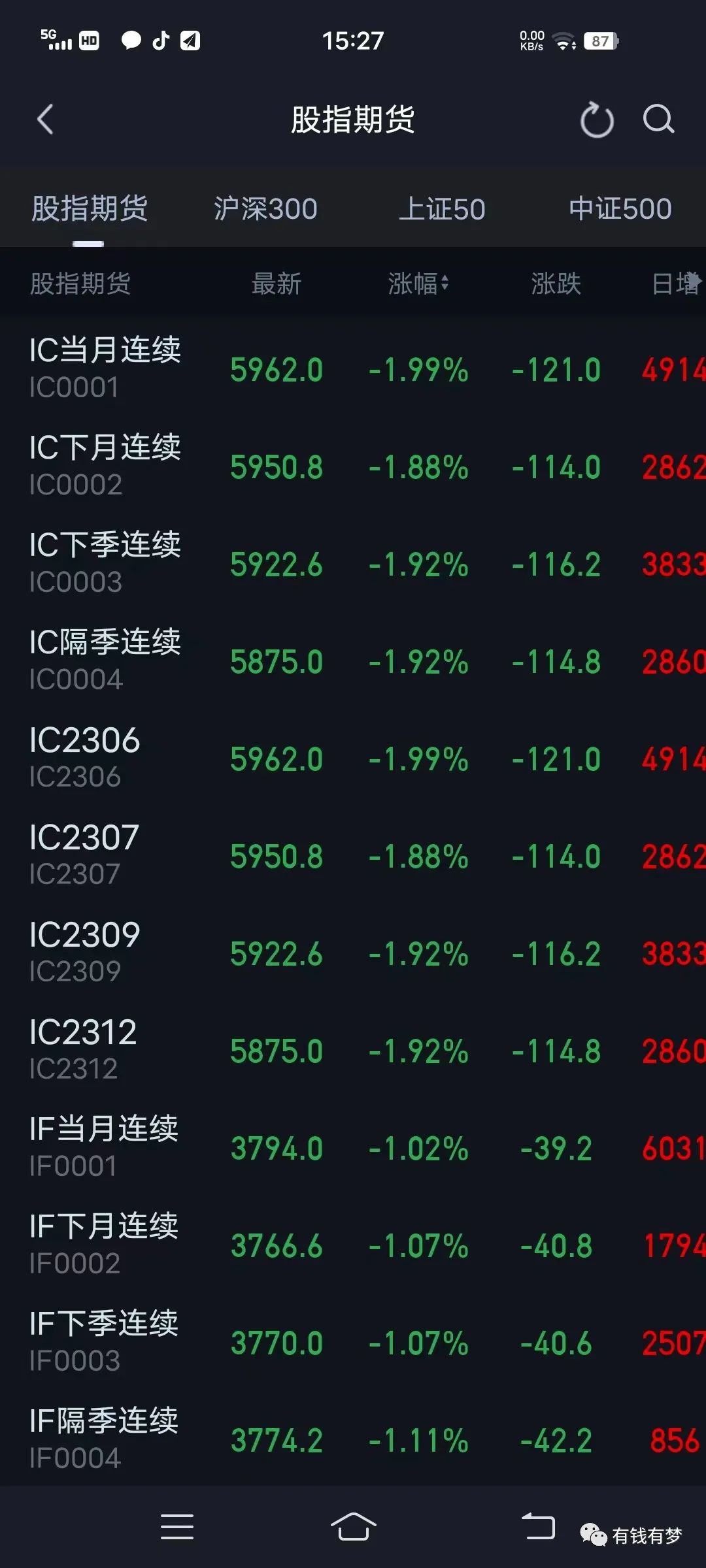This screenshot has height=1568, width=706.
Task: Open the IC隔季连续 IC0004 row
Action: pos(353,661)
